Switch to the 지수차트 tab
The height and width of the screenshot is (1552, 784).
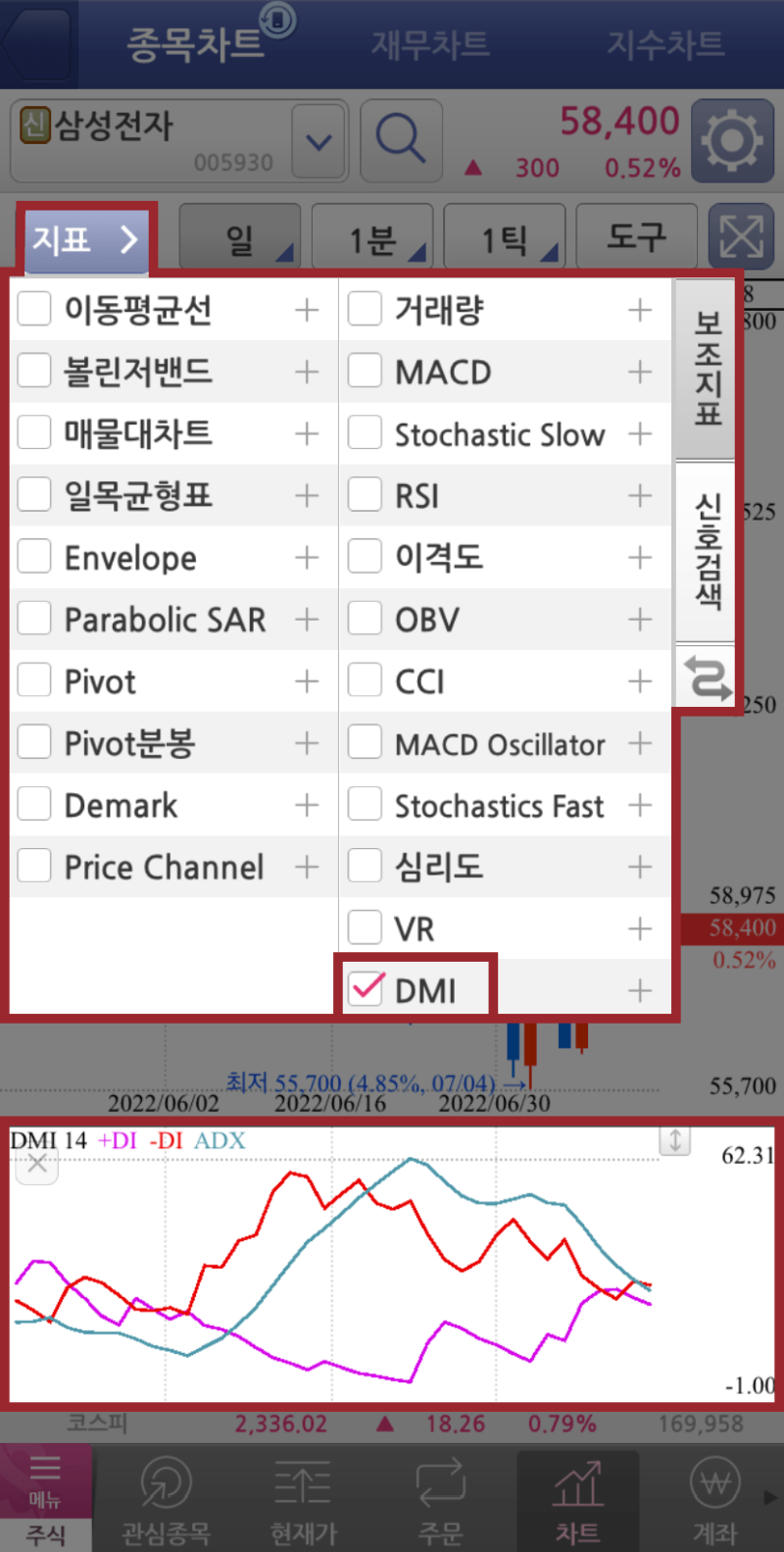pos(665,44)
